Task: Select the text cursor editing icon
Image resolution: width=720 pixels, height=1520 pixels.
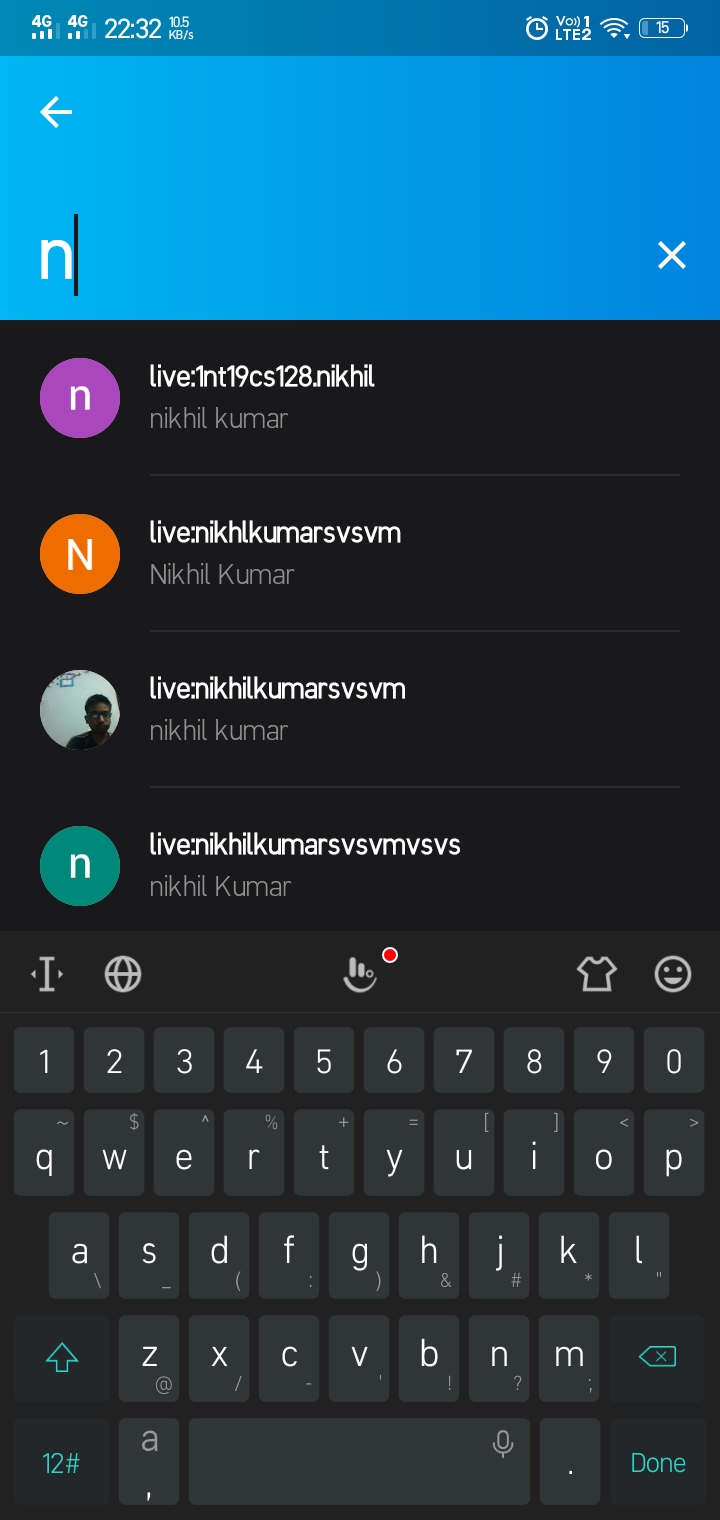Action: pos(45,972)
